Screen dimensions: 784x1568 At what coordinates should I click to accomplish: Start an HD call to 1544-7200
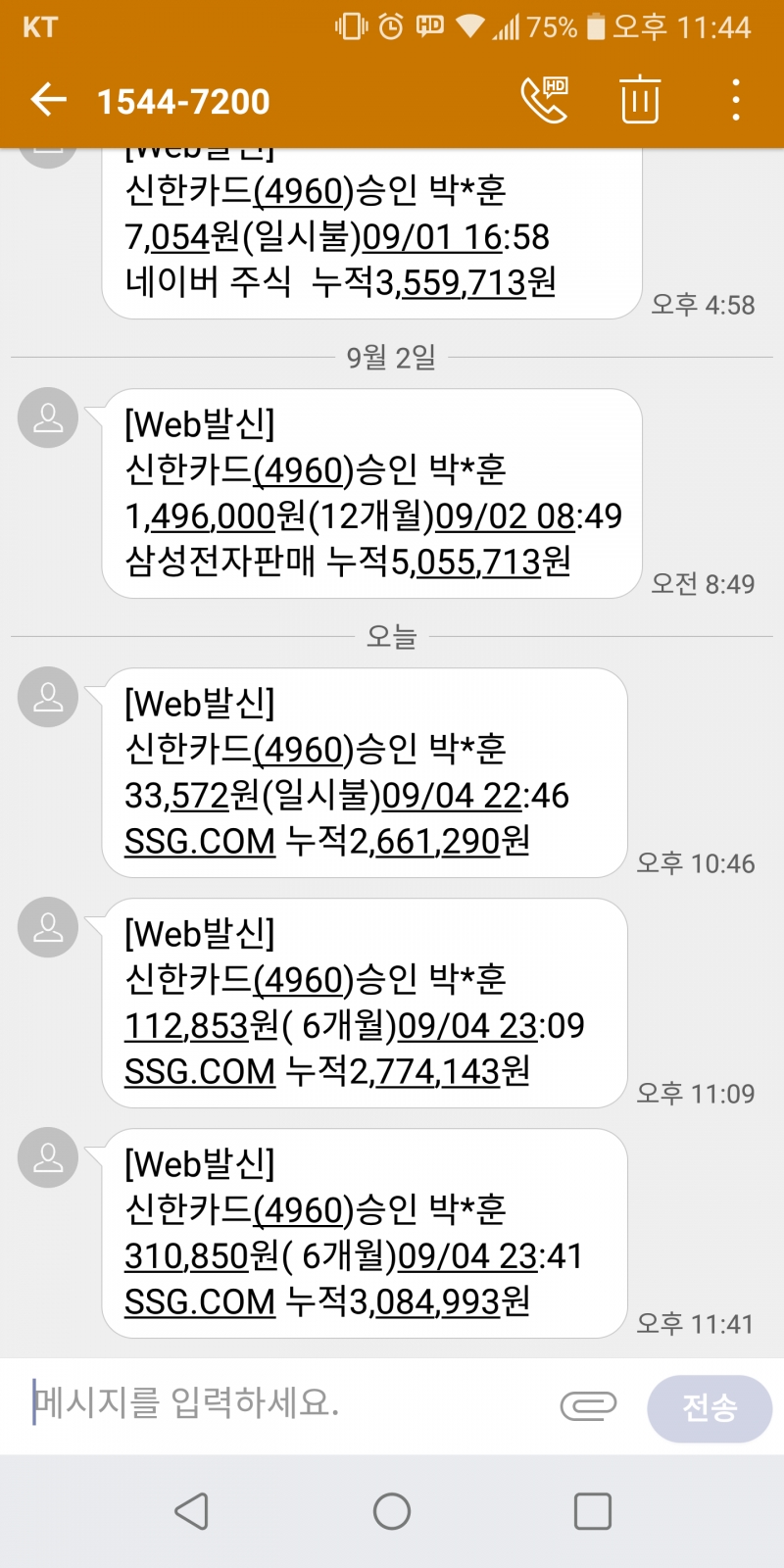coord(545,100)
